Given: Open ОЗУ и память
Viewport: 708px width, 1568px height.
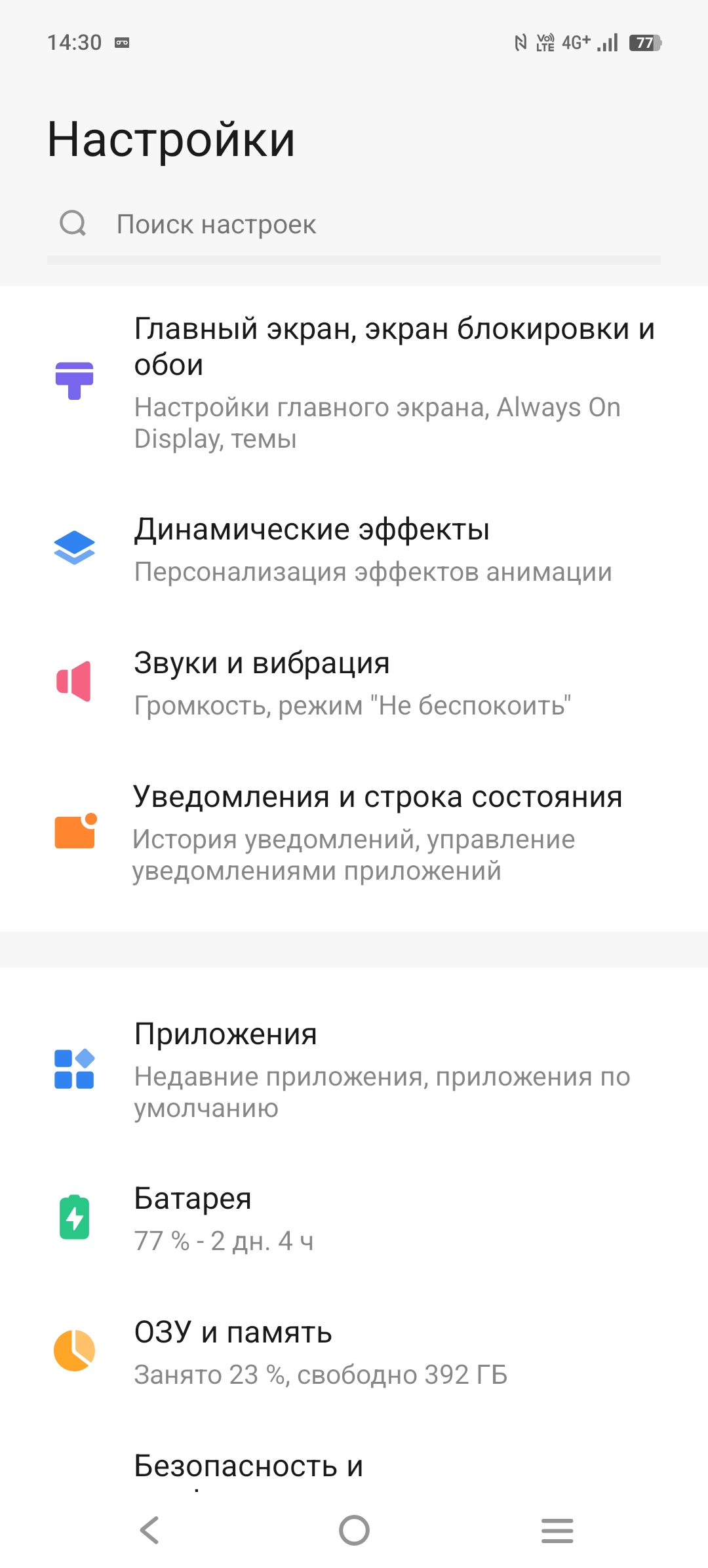Looking at the screenshot, I should click(354, 1352).
